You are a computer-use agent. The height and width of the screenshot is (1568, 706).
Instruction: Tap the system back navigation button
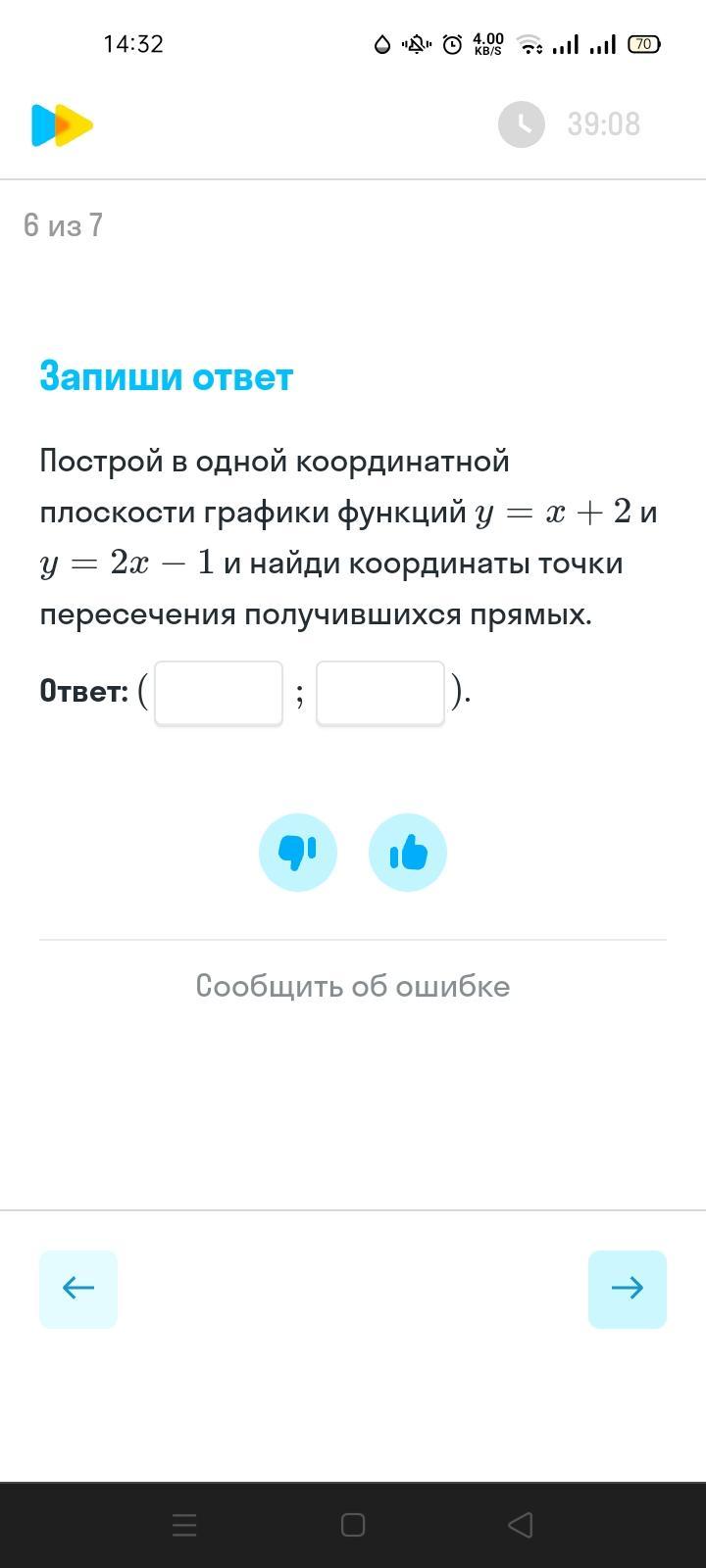(x=521, y=1525)
